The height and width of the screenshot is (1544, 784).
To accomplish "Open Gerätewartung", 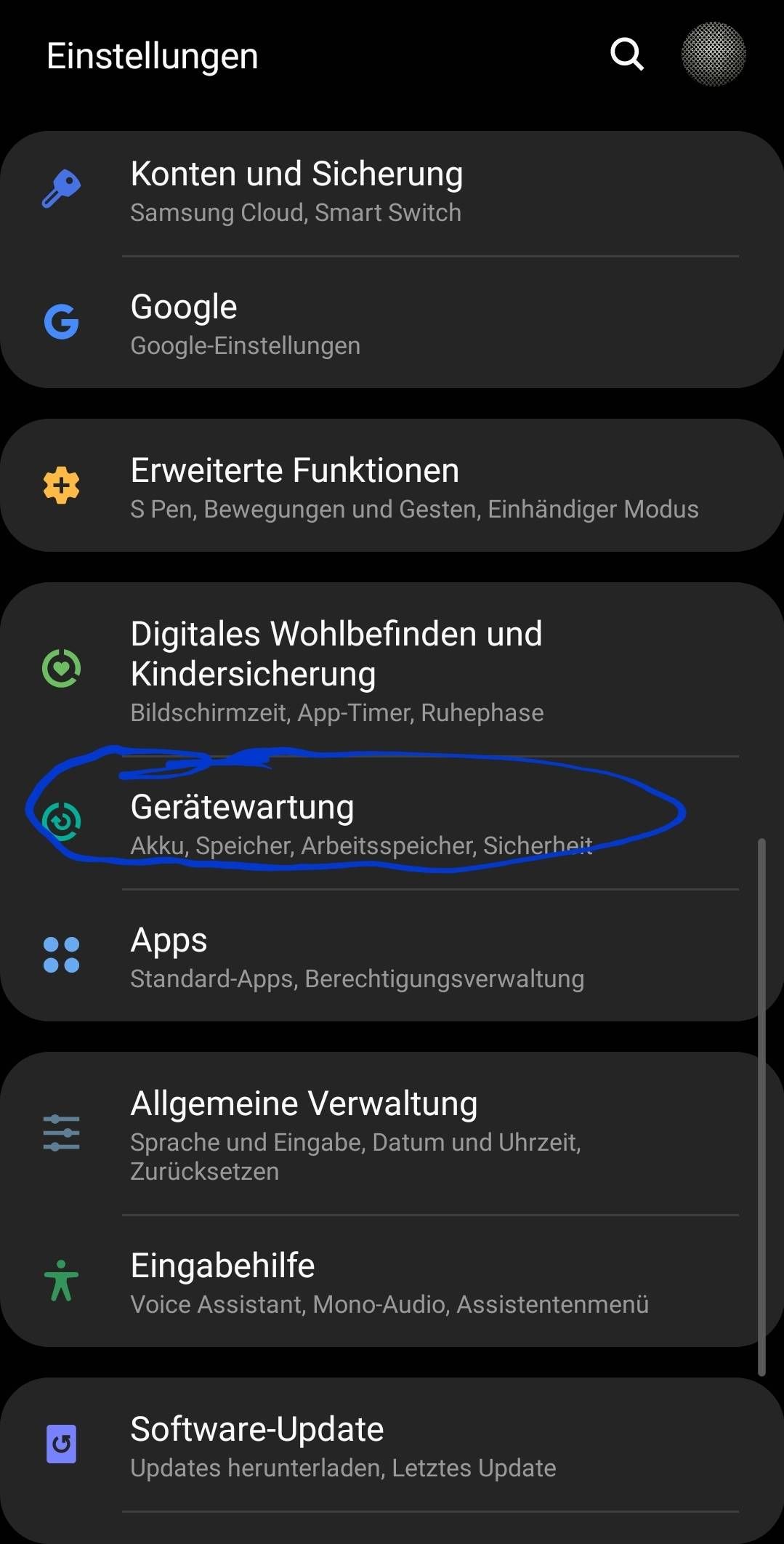I will click(392, 824).
